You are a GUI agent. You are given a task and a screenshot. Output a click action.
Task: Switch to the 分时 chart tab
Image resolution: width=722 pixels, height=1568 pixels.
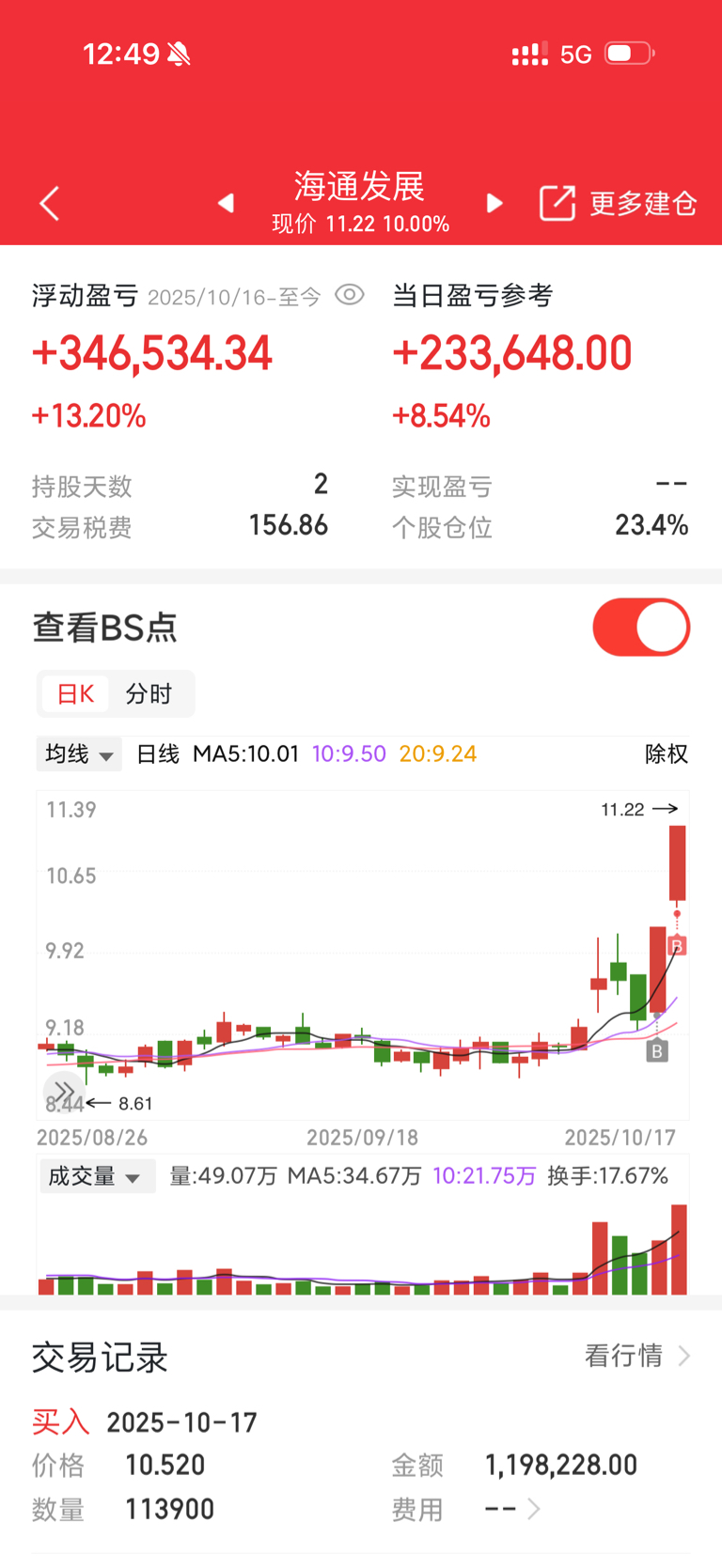click(x=149, y=694)
